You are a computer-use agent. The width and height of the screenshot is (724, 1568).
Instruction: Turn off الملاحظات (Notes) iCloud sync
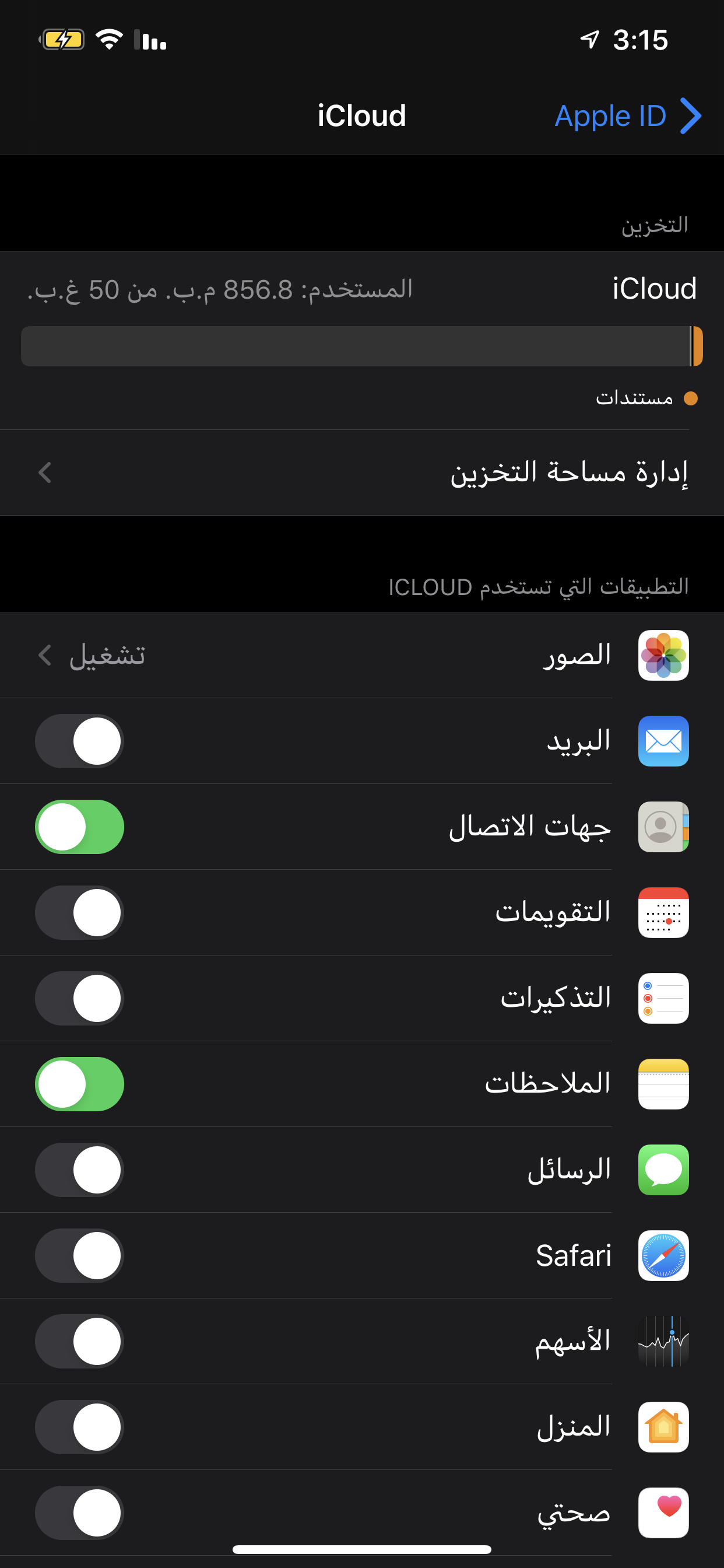(79, 1084)
